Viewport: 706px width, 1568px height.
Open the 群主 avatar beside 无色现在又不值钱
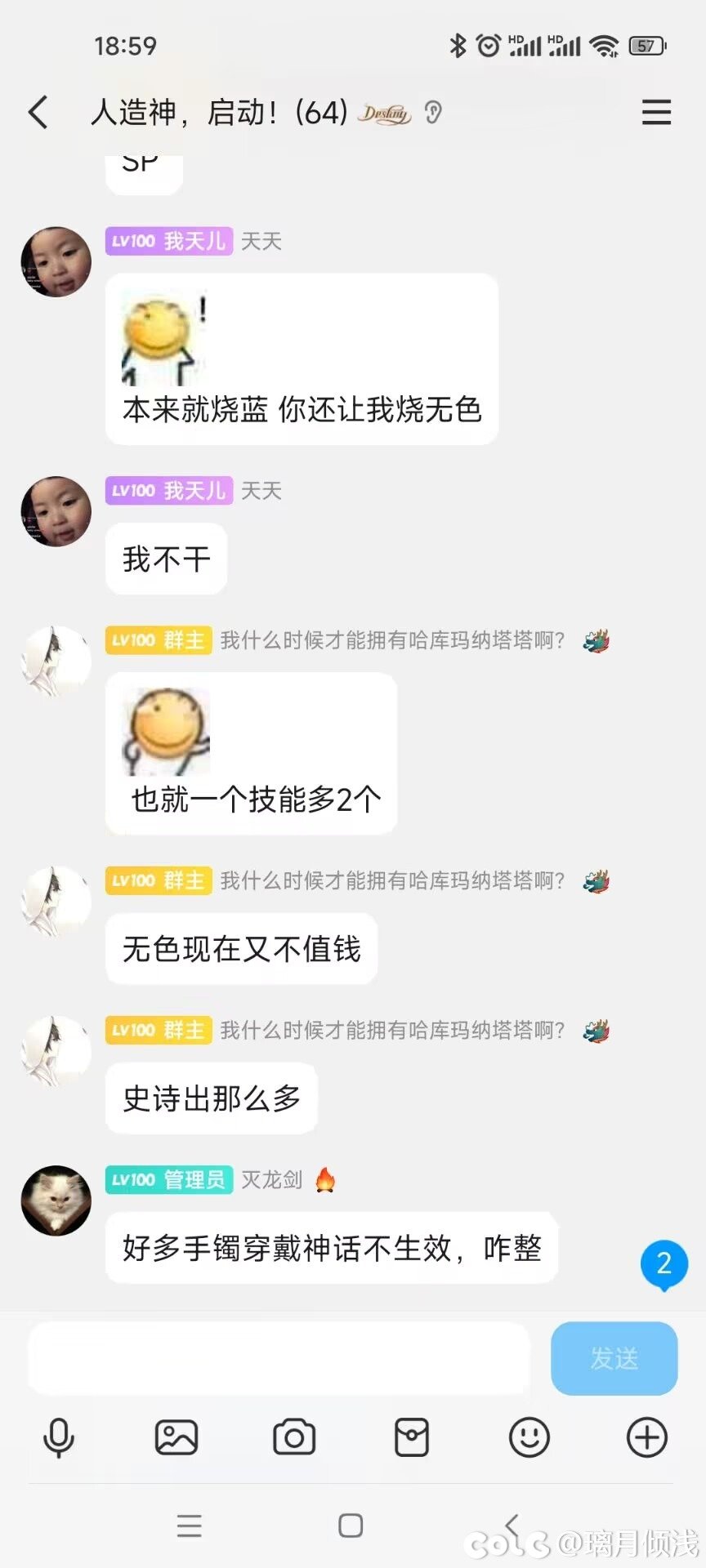56,902
